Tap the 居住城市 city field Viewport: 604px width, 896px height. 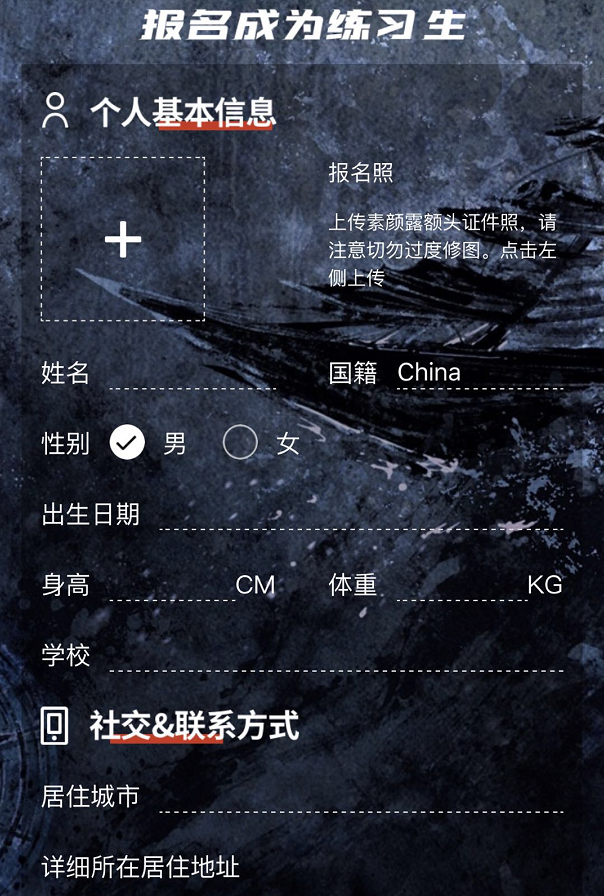[x=360, y=798]
